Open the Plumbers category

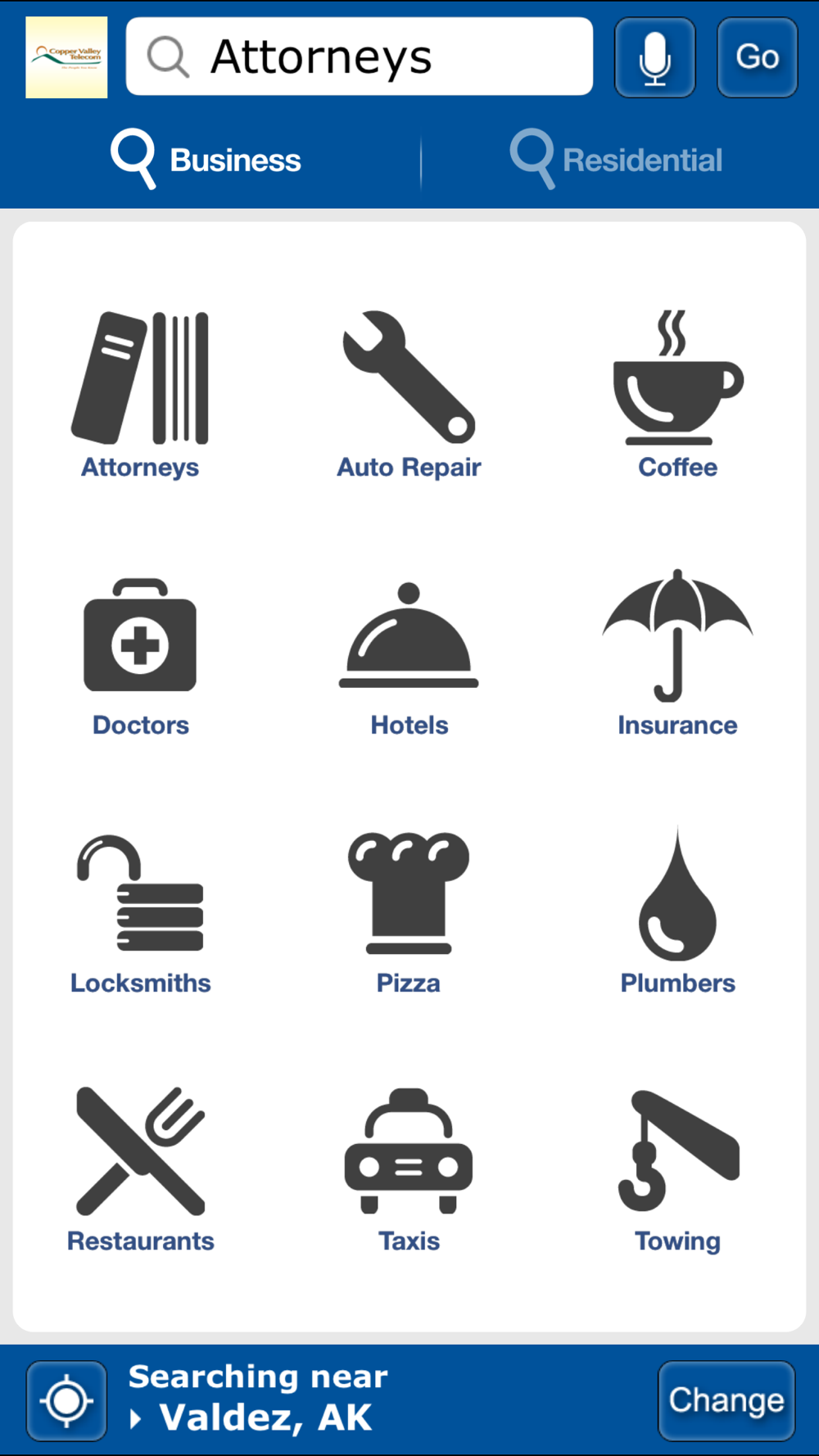click(x=677, y=912)
